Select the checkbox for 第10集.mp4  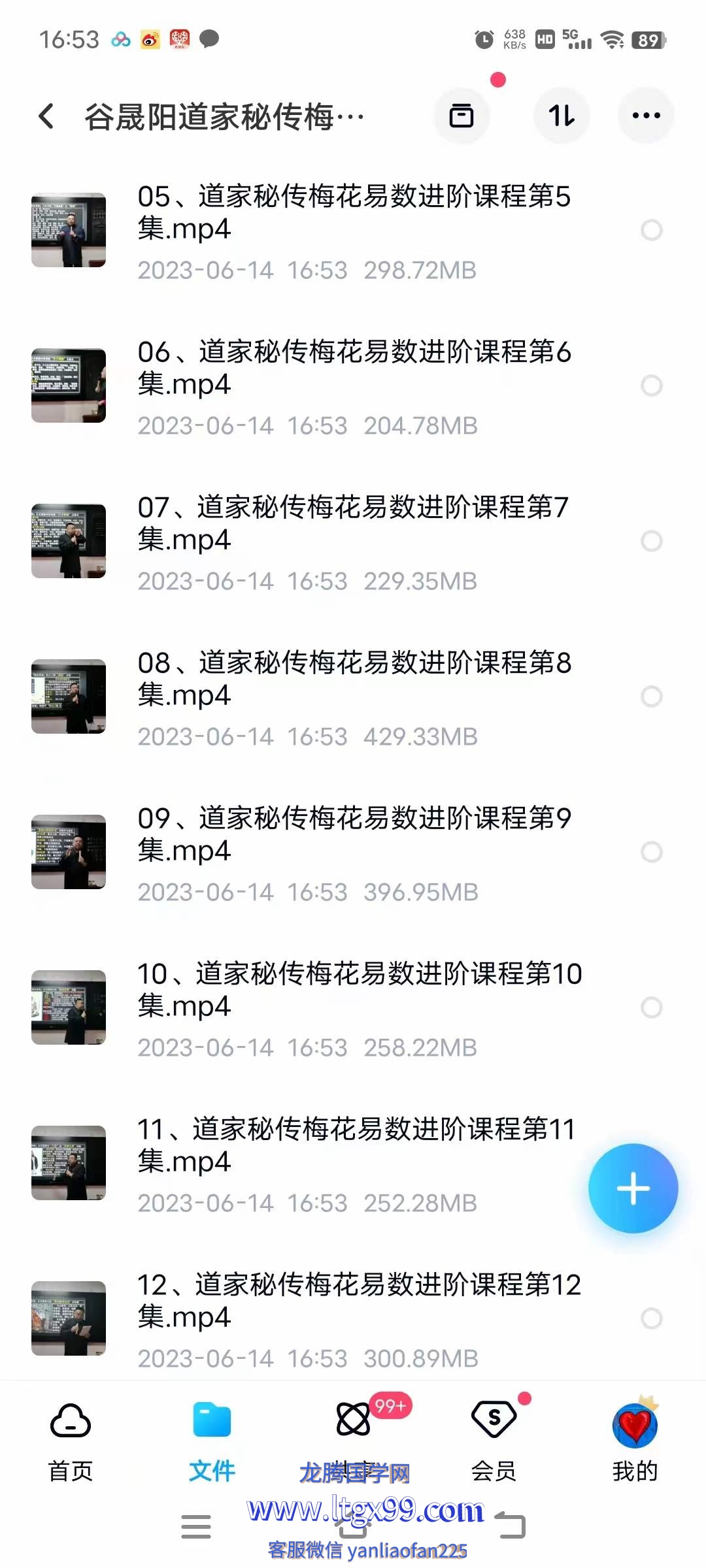pos(651,1007)
